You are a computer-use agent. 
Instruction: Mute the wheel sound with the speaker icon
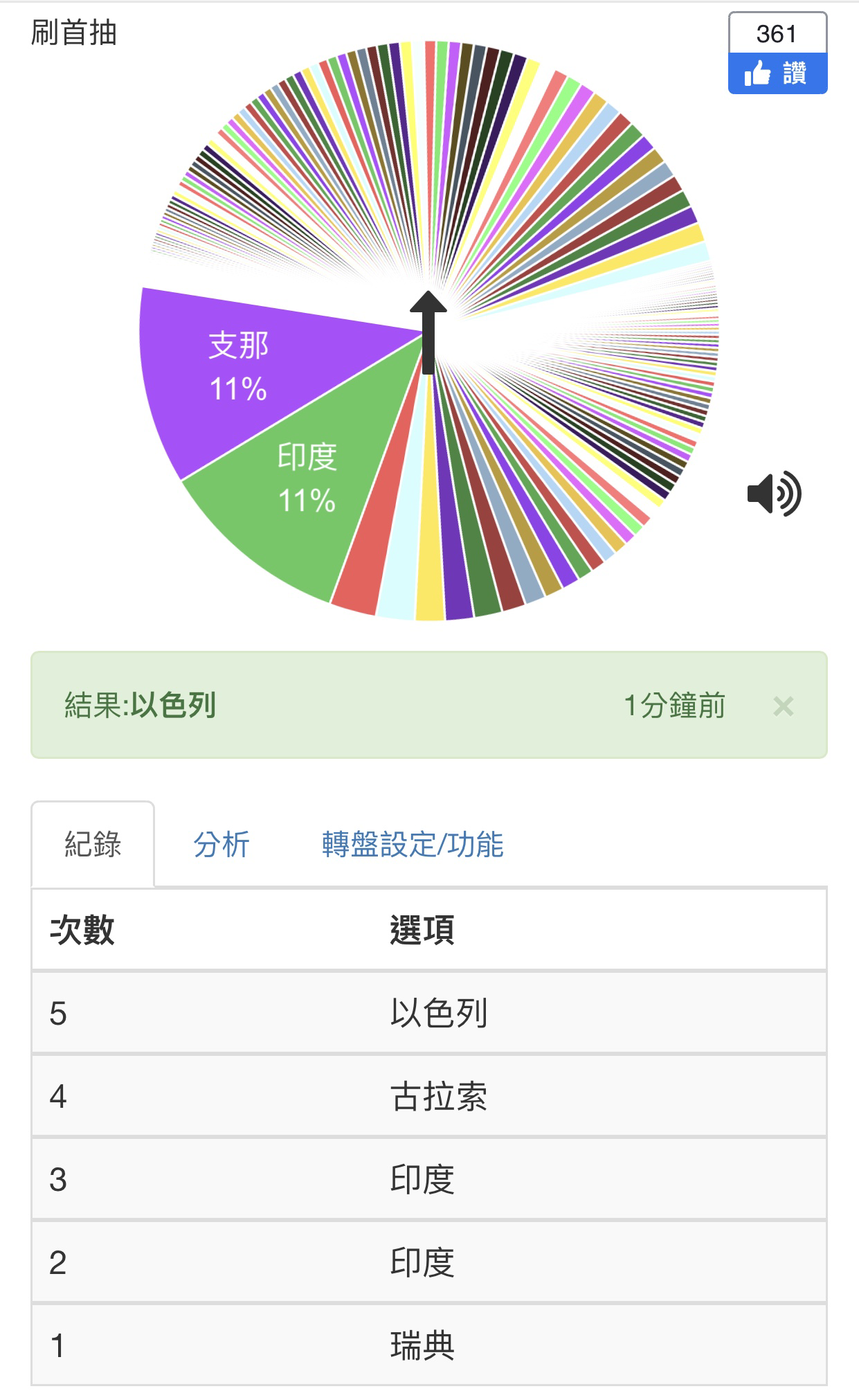(775, 494)
